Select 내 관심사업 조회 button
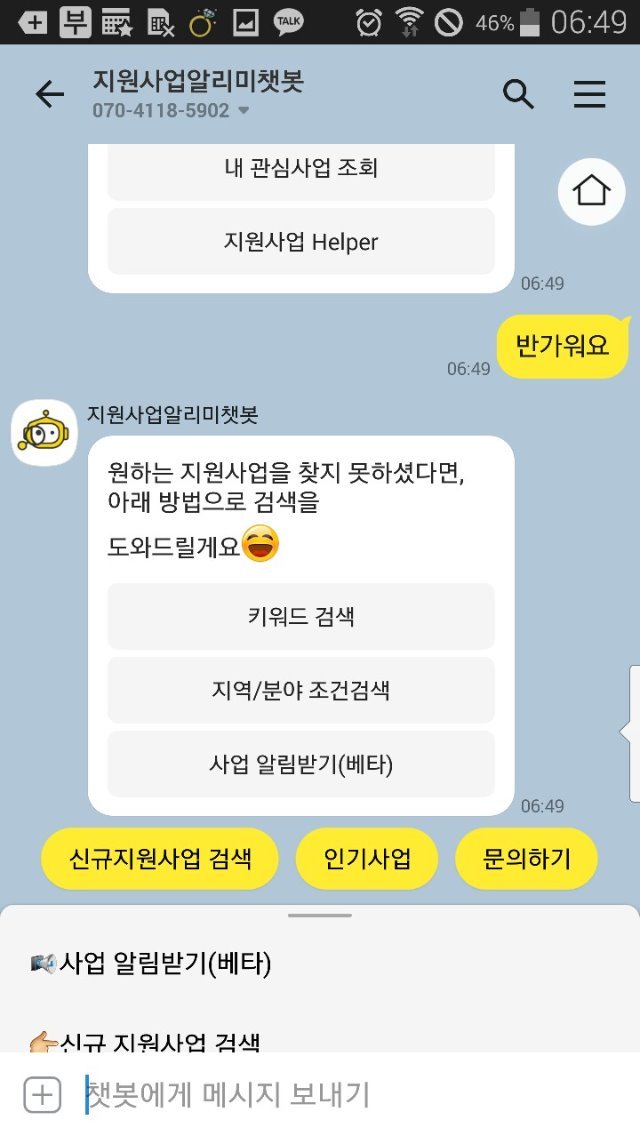Screen dimensions: 640x1137 pyautogui.click(x=301, y=168)
